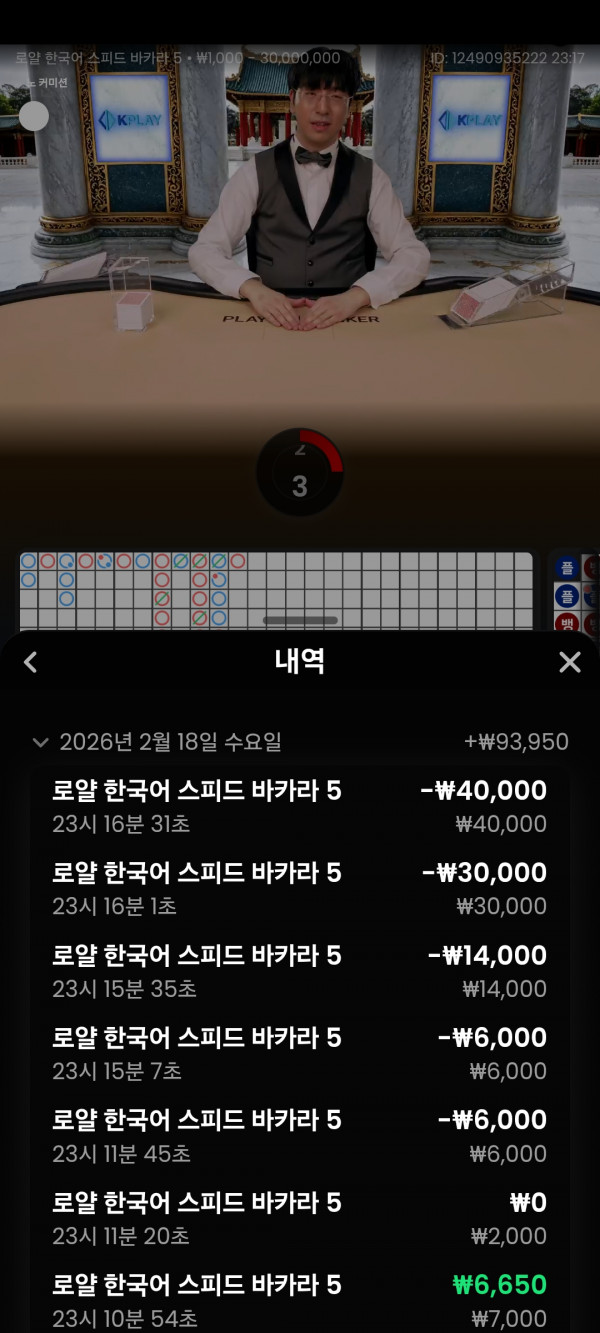Collapse the 2026년 2월 18일 수요일 section
Screen dimensions: 600x1333
coord(41,742)
